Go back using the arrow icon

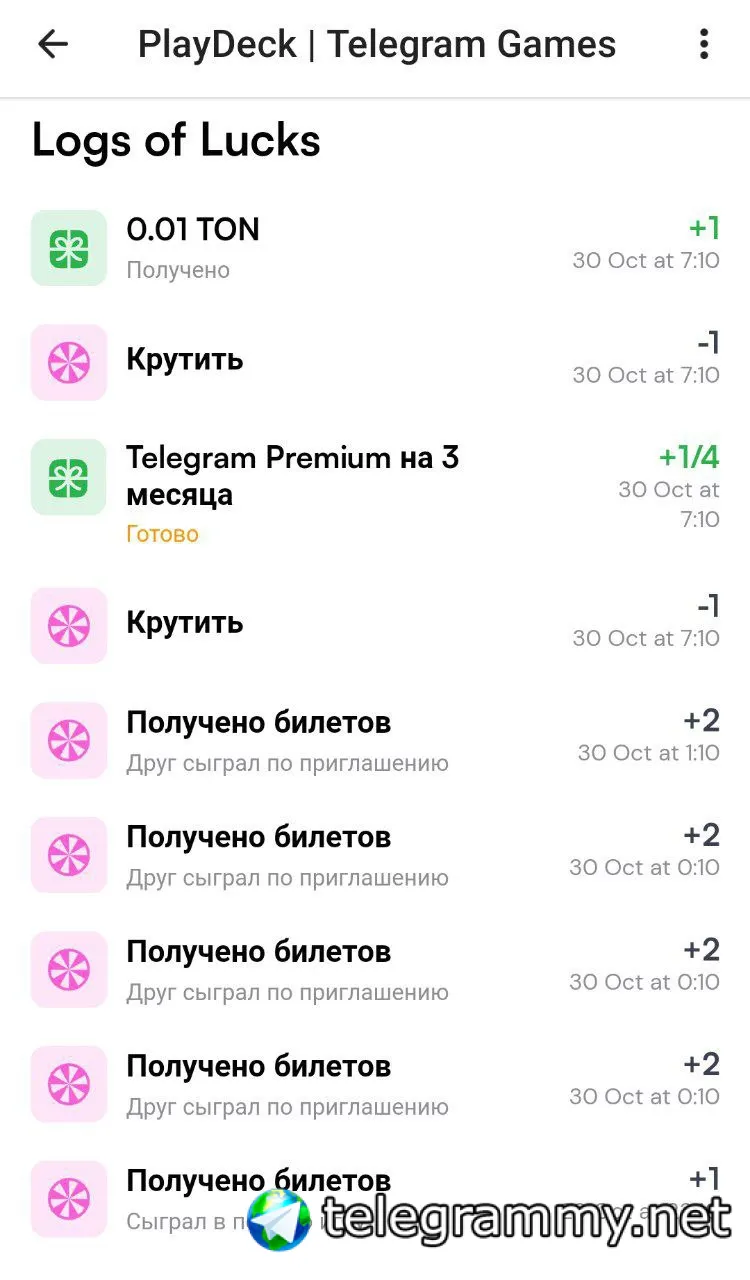tap(52, 44)
